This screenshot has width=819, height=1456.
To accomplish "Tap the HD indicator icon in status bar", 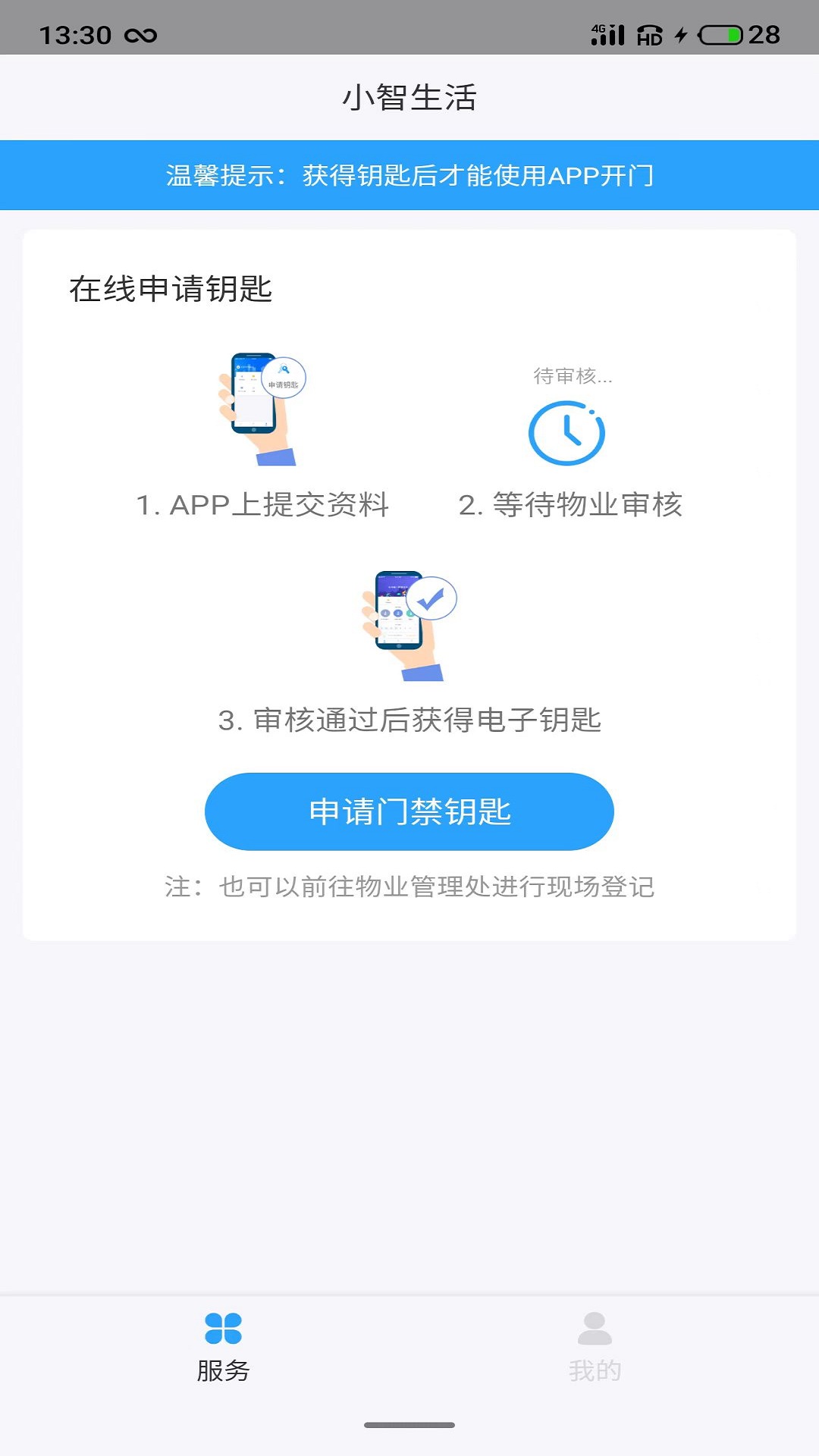I will pyautogui.click(x=648, y=36).
